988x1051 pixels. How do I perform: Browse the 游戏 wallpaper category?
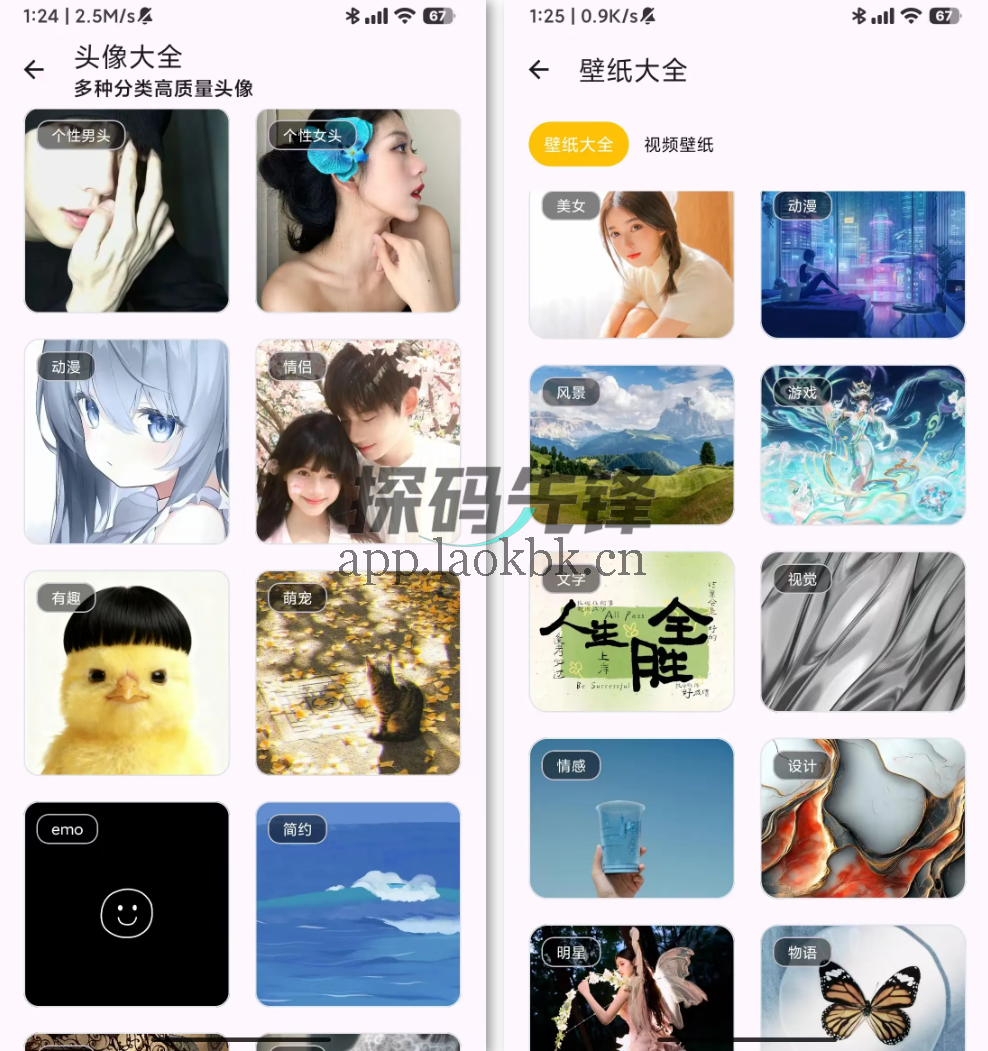click(x=862, y=445)
